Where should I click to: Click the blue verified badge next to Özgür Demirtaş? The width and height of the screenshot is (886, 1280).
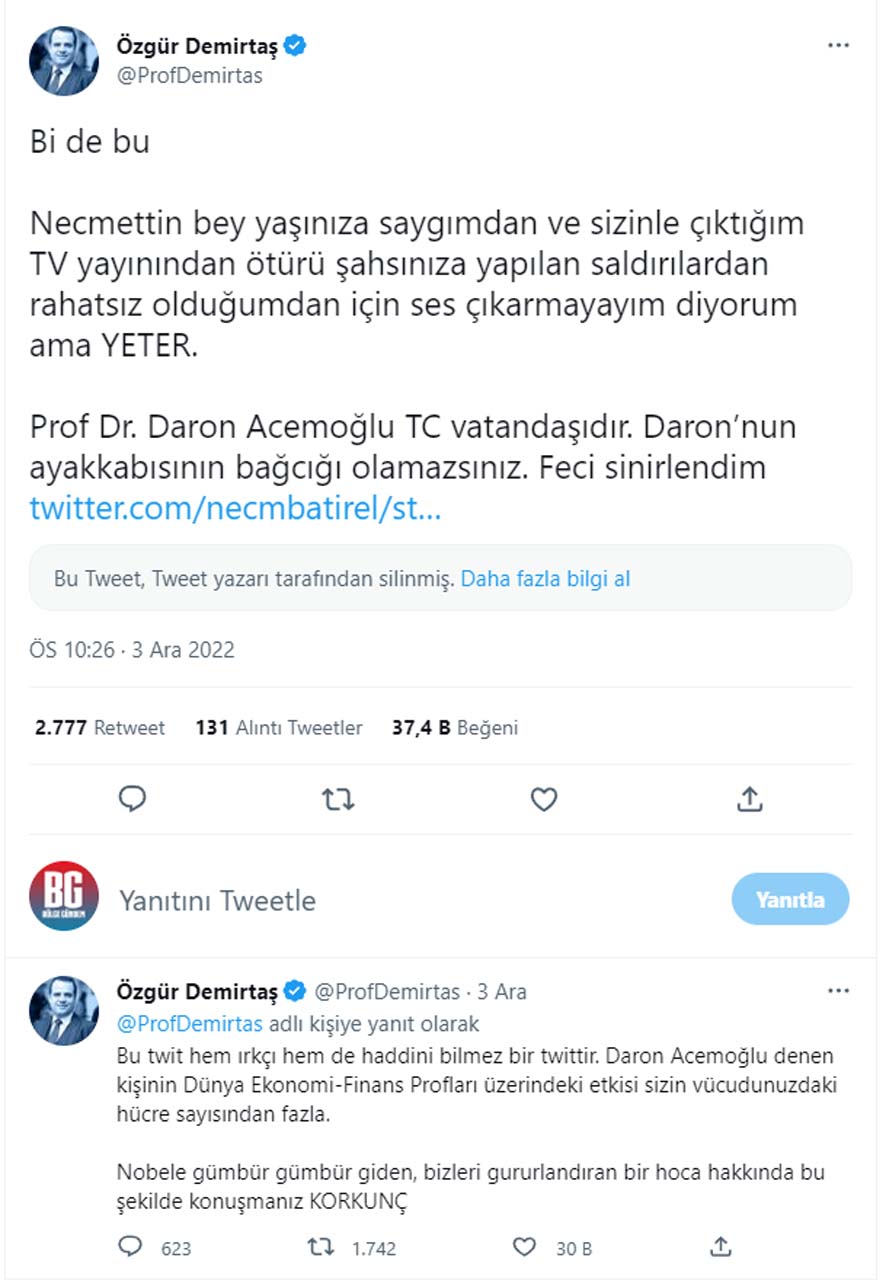pos(293,44)
